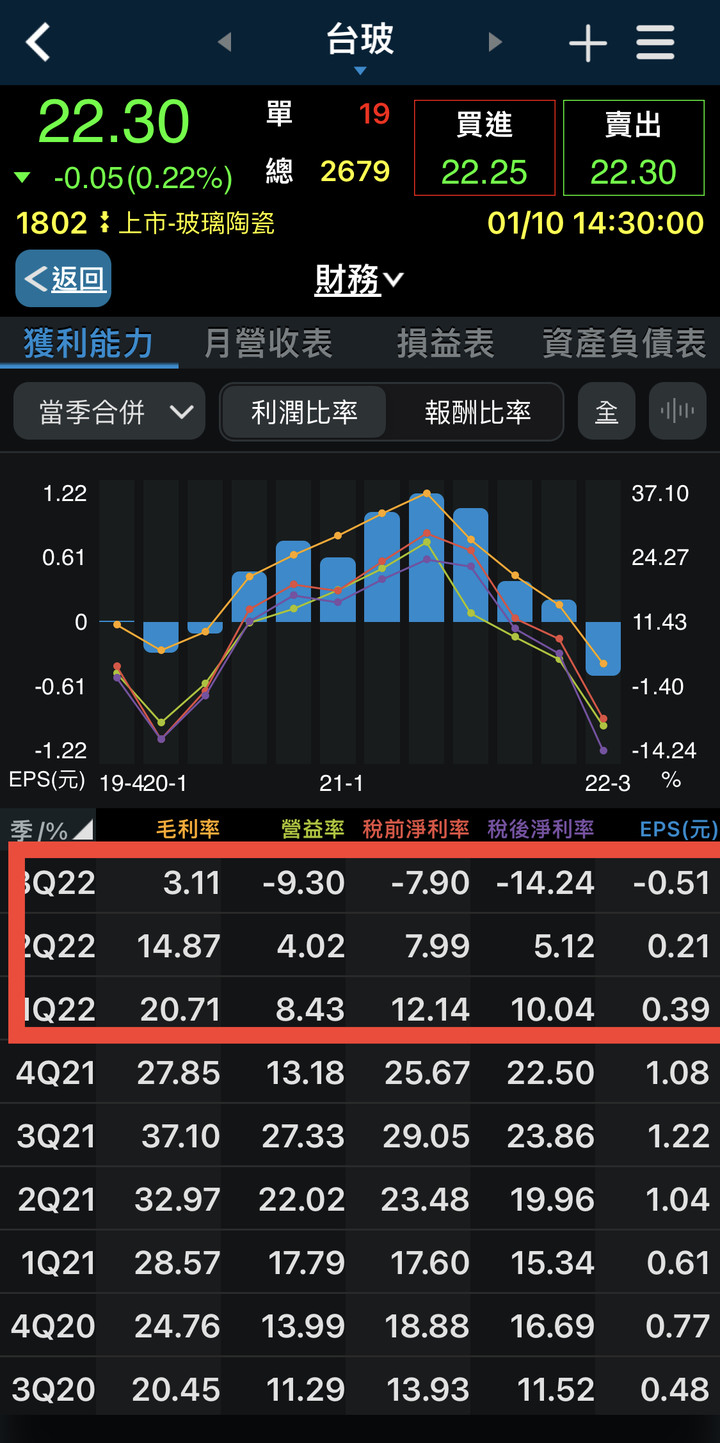Tap the 買進 buy button

point(484,148)
